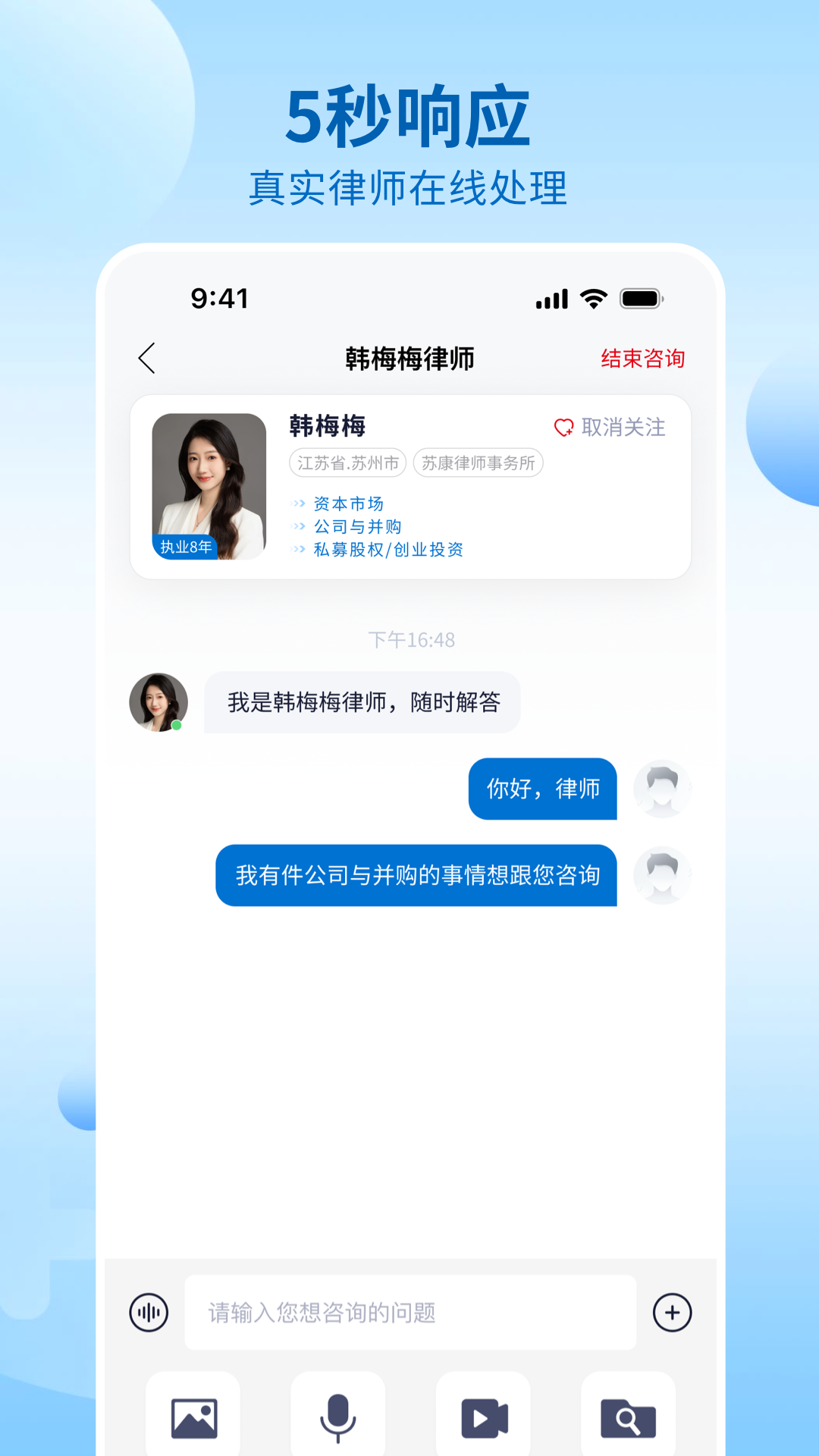Open the 江苏省.苏州市 location link
819x1456 pixels.
pyautogui.click(x=347, y=463)
